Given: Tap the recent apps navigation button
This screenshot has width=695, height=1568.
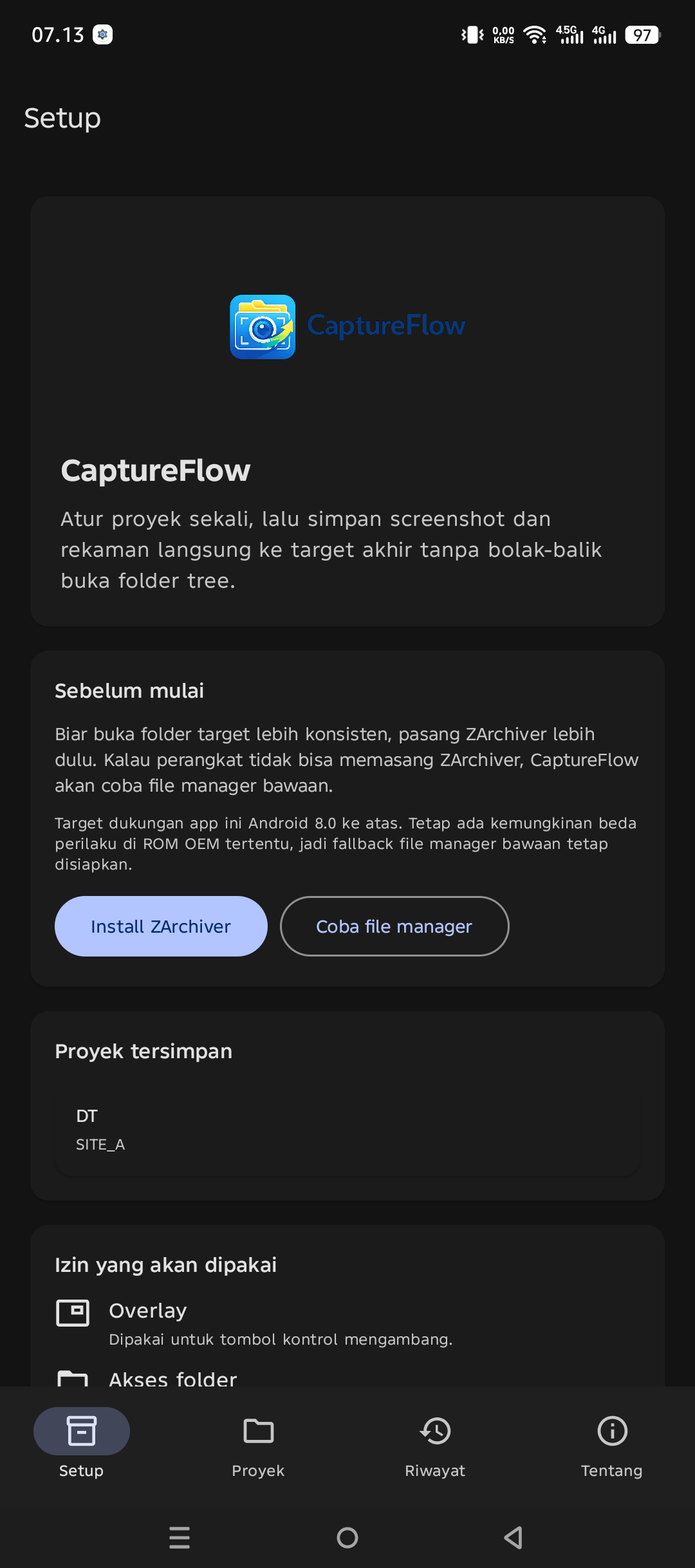Looking at the screenshot, I should (x=179, y=1538).
